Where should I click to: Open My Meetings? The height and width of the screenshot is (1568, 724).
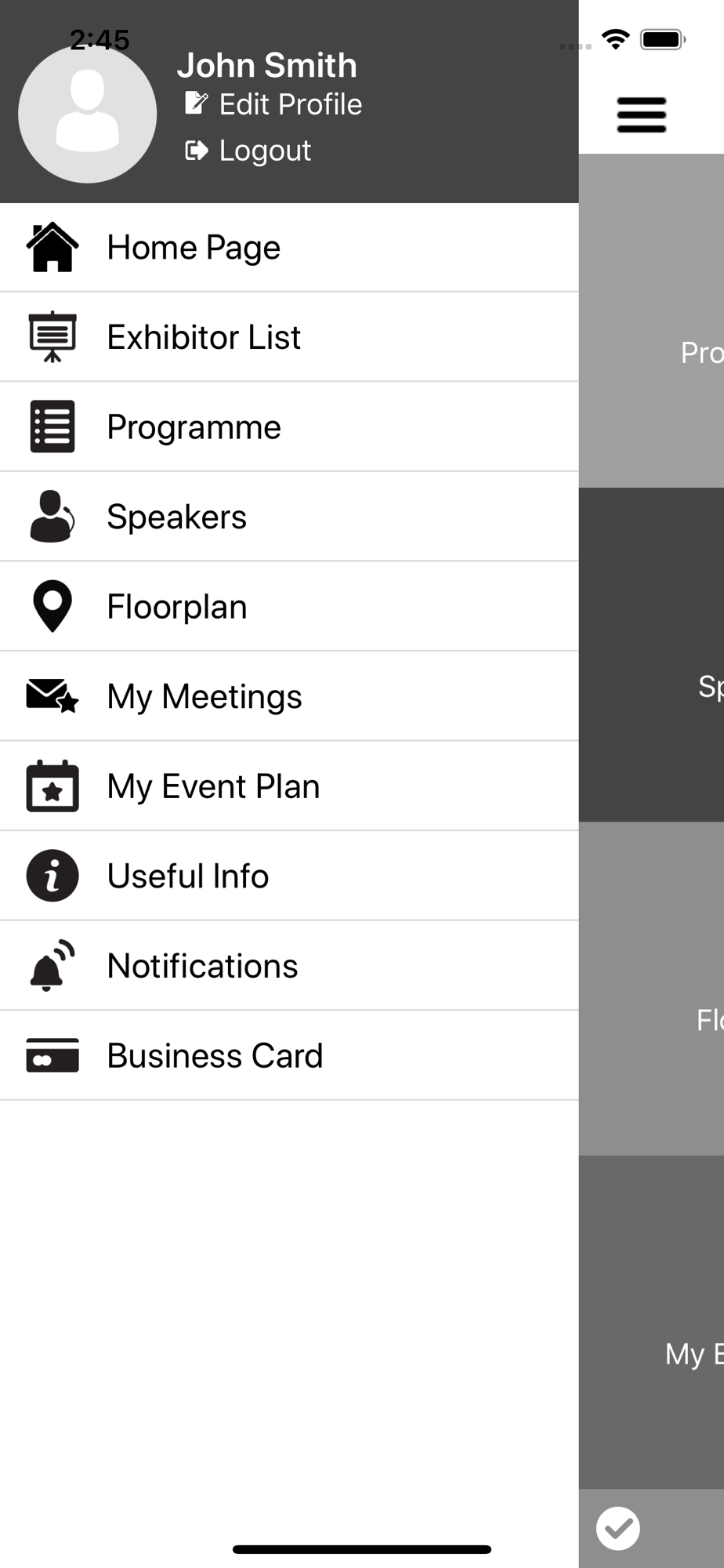289,696
